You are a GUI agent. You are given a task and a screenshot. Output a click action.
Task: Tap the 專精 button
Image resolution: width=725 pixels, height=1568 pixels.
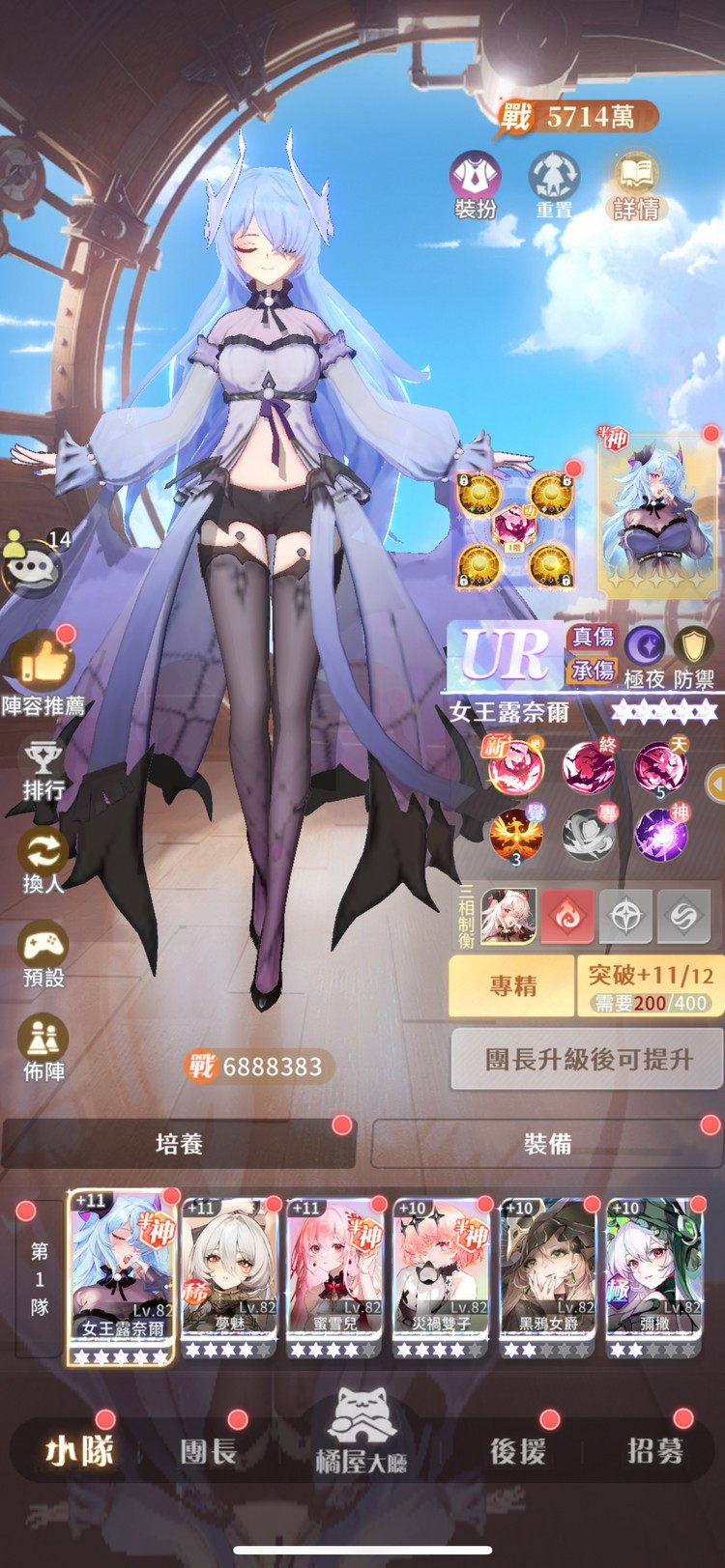pyautogui.click(x=512, y=985)
